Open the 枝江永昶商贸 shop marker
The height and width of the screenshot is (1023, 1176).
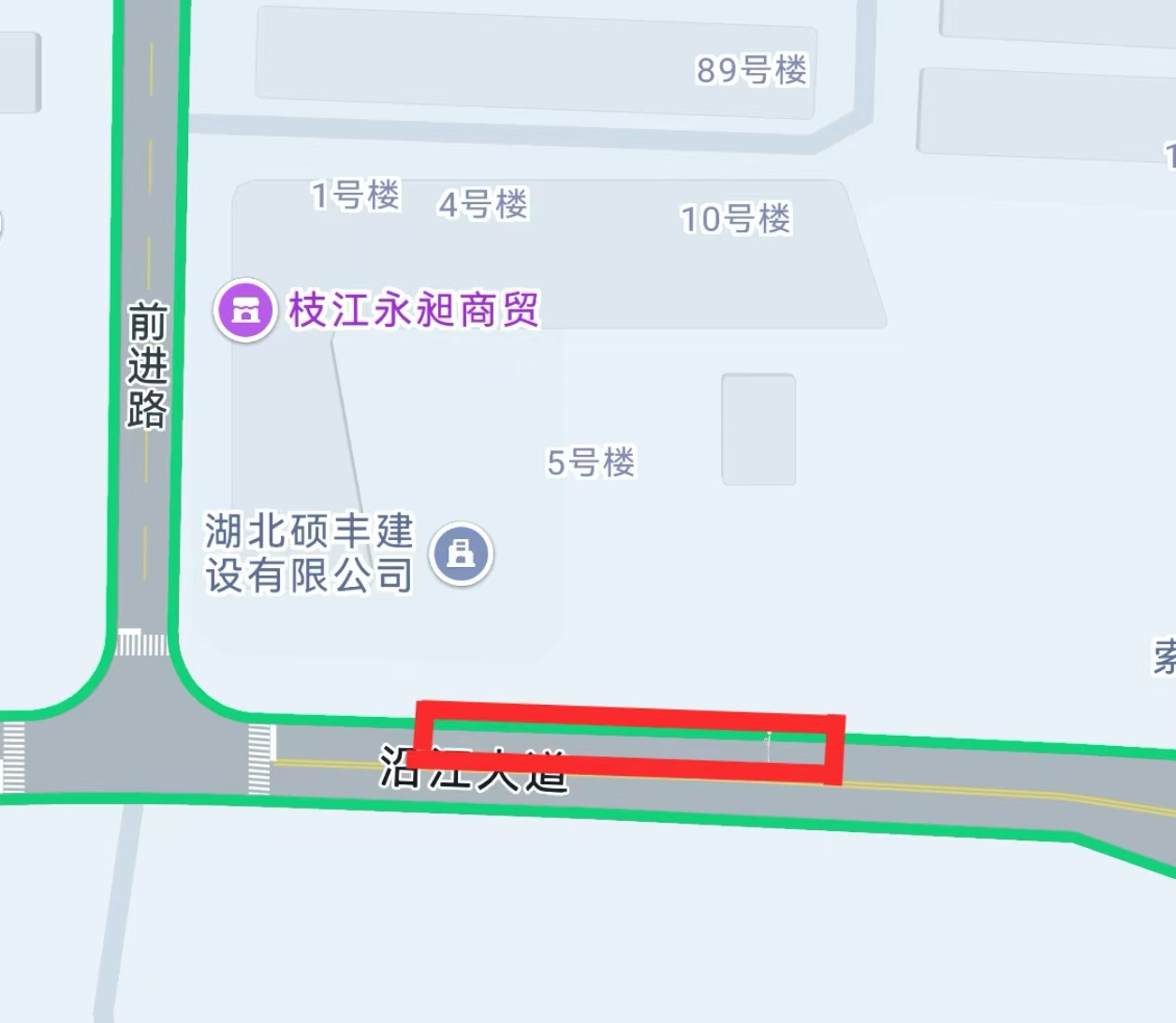tap(245, 311)
